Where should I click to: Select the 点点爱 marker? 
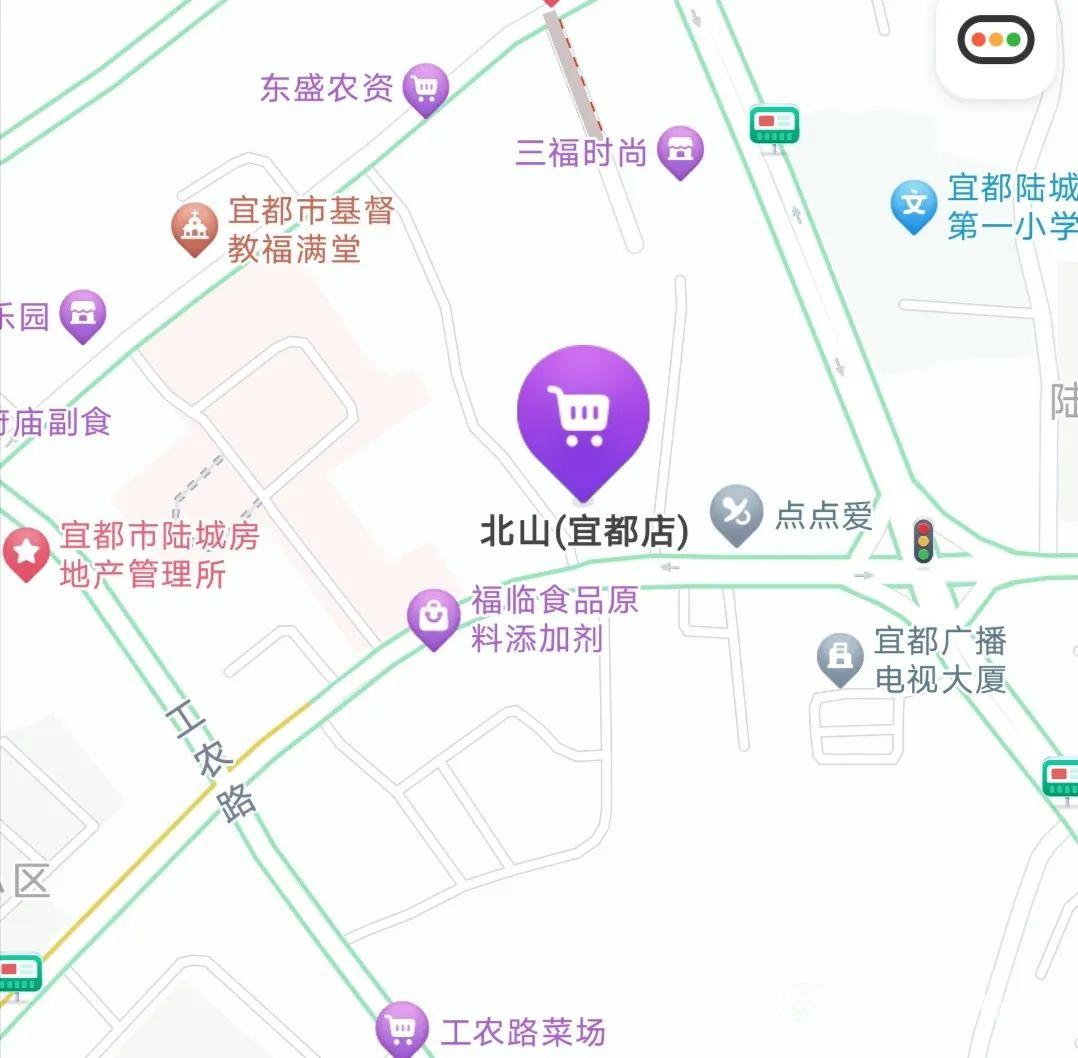(x=736, y=514)
